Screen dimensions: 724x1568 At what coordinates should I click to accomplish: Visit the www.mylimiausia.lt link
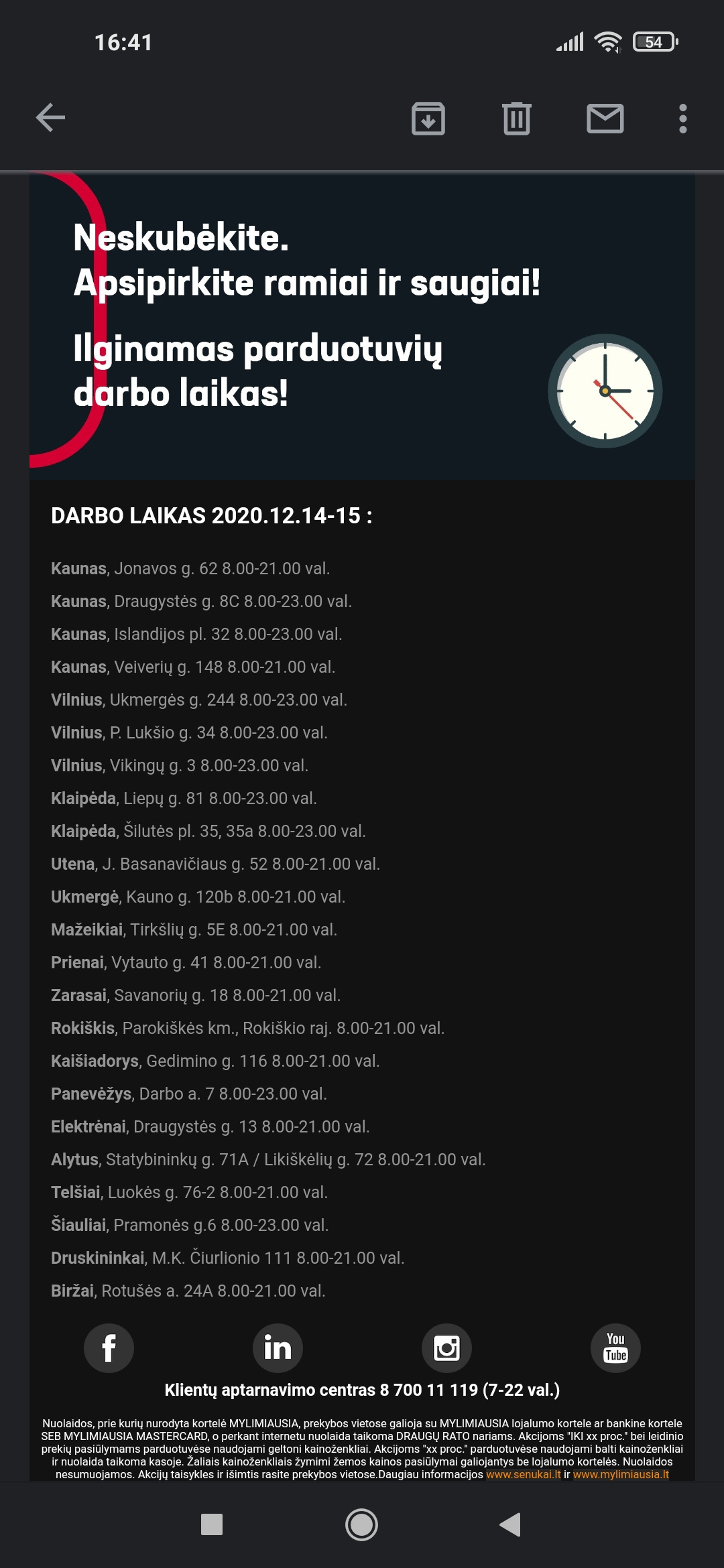[621, 1474]
